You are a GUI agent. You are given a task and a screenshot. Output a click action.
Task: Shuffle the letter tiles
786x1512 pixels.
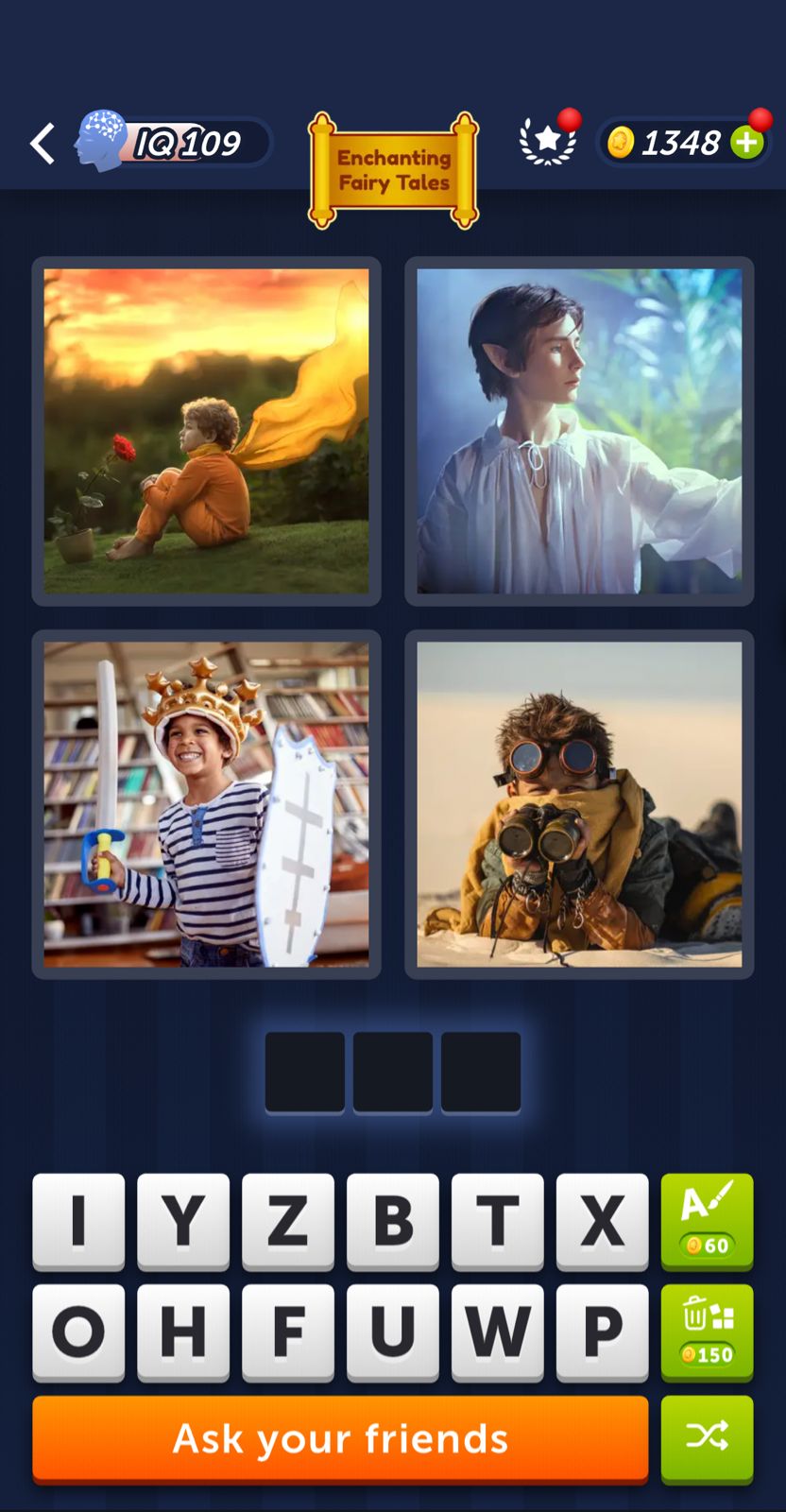707,1436
